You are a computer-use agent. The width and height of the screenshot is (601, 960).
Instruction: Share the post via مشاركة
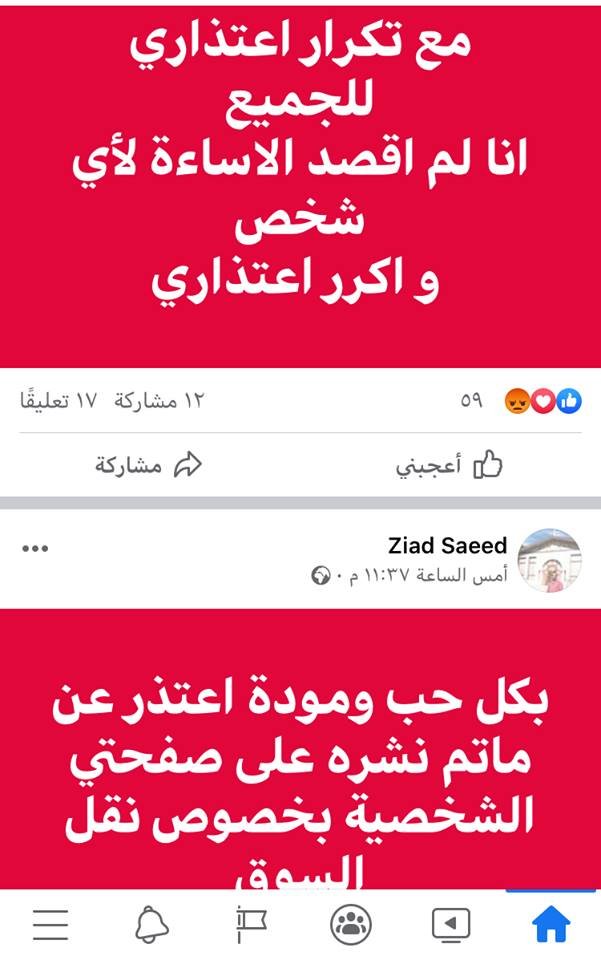click(149, 466)
